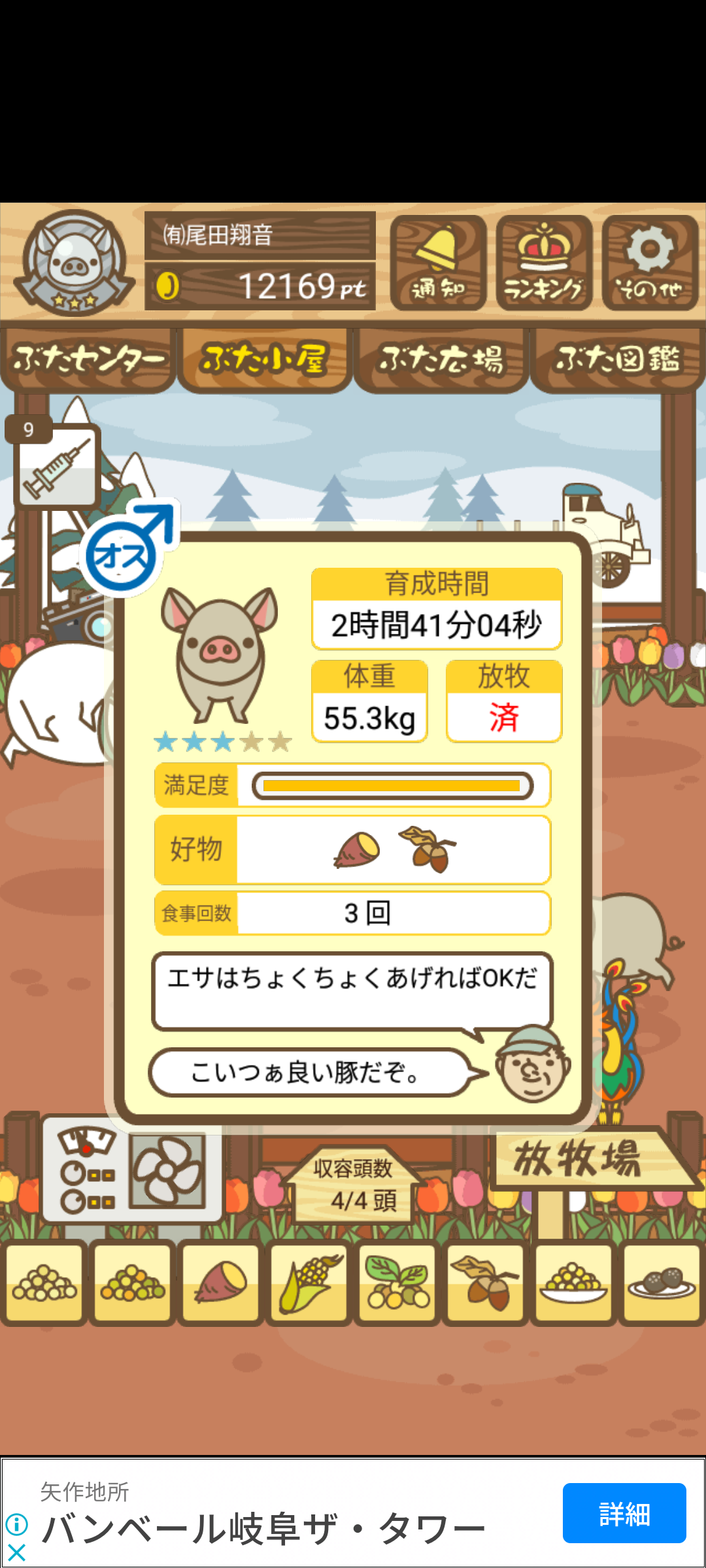Open the player profile pig badge

pos(74,263)
